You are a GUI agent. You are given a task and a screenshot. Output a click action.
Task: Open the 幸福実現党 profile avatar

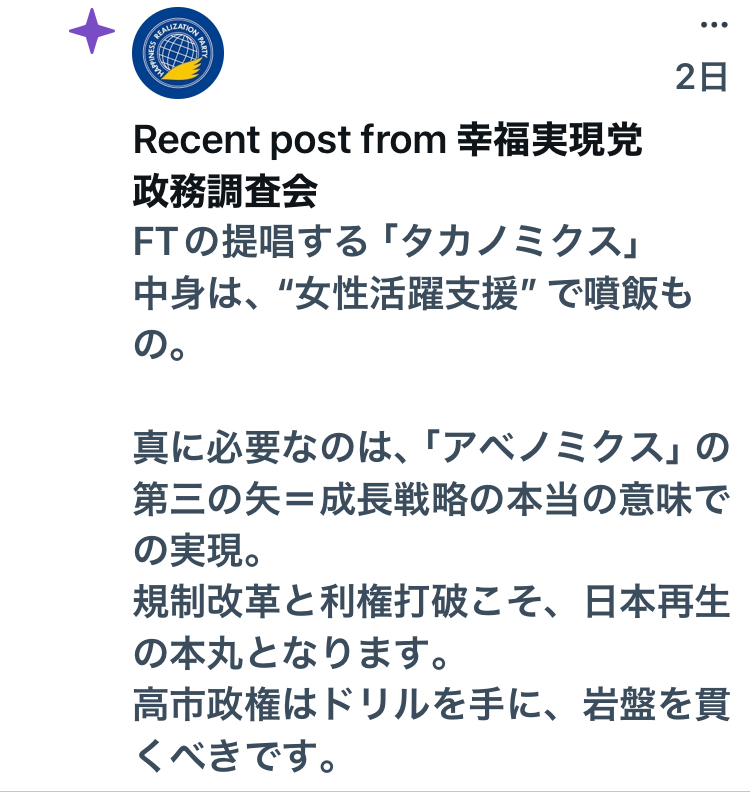[178, 54]
